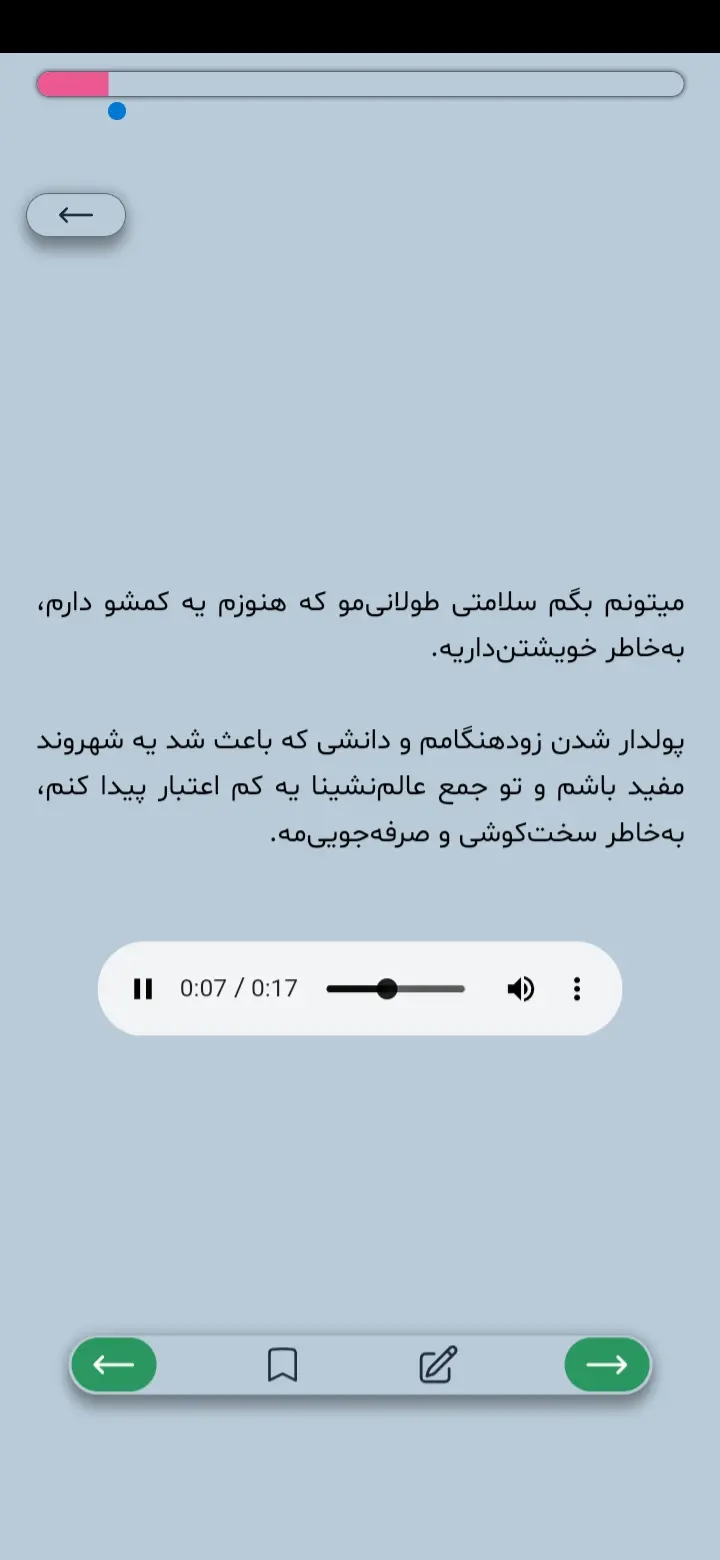This screenshot has height=1560, width=720.
Task: Go to the previous page with left arrow
Action: pyautogui.click(x=113, y=1365)
